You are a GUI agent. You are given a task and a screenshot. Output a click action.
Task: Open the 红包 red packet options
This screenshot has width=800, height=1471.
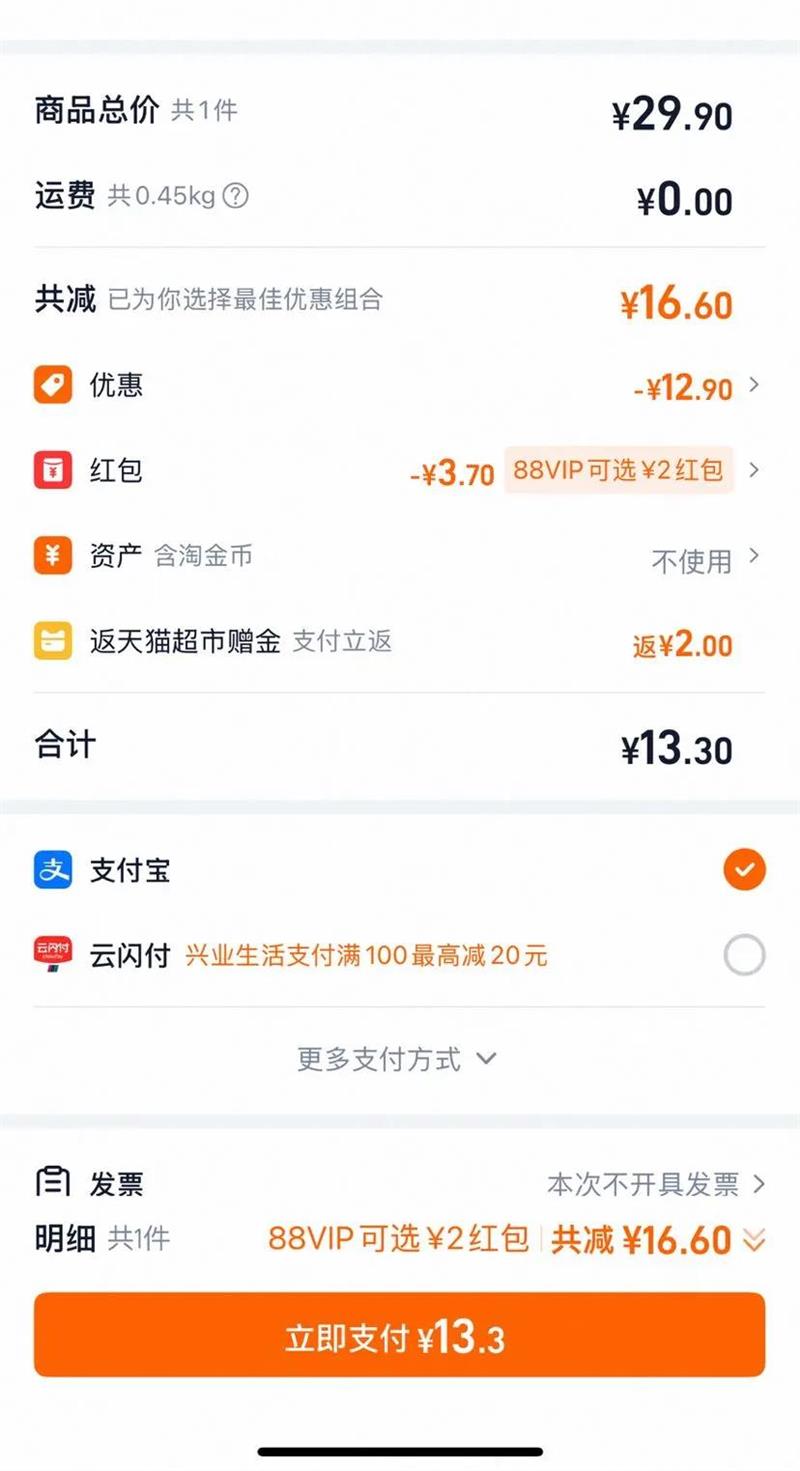click(399, 470)
